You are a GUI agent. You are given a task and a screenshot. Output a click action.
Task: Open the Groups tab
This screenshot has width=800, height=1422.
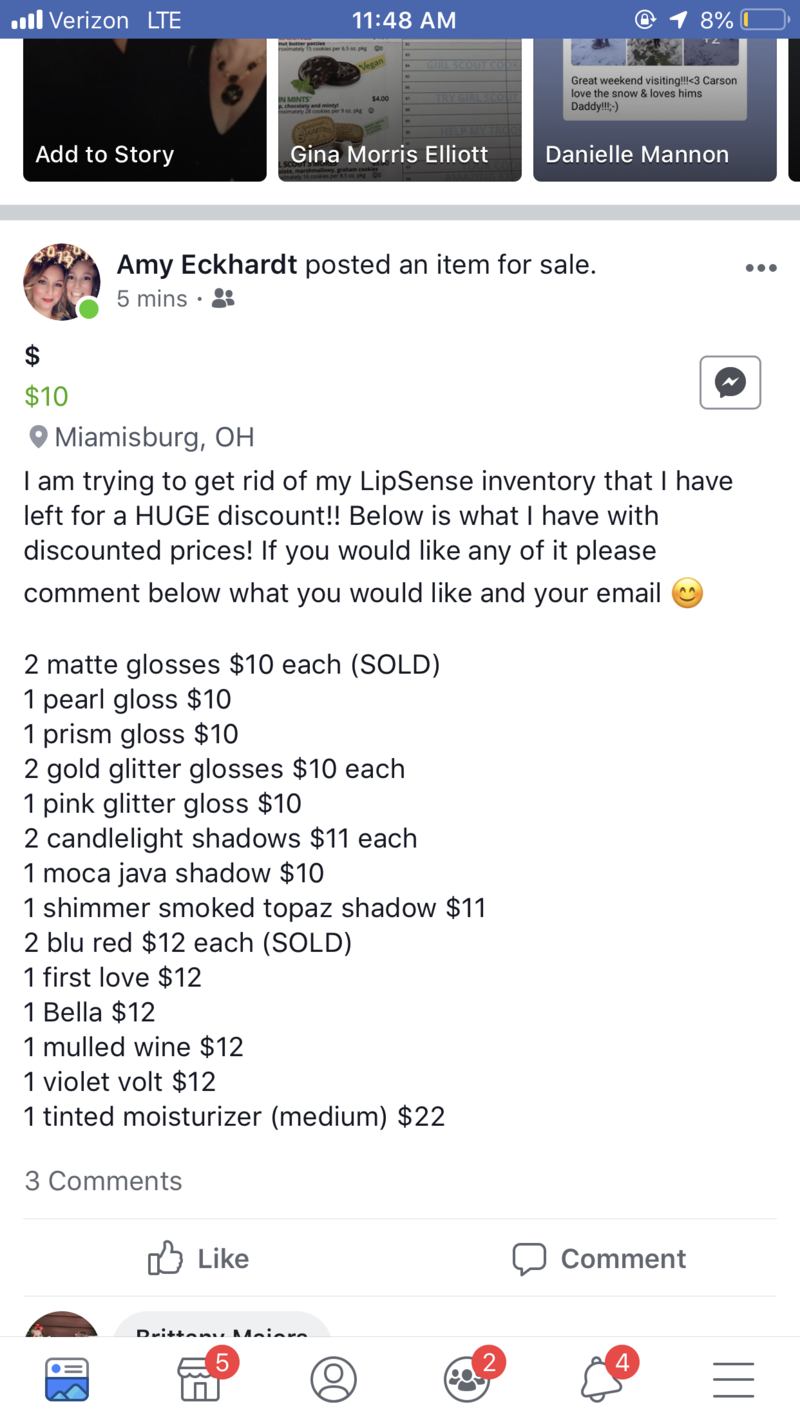click(x=466, y=1379)
